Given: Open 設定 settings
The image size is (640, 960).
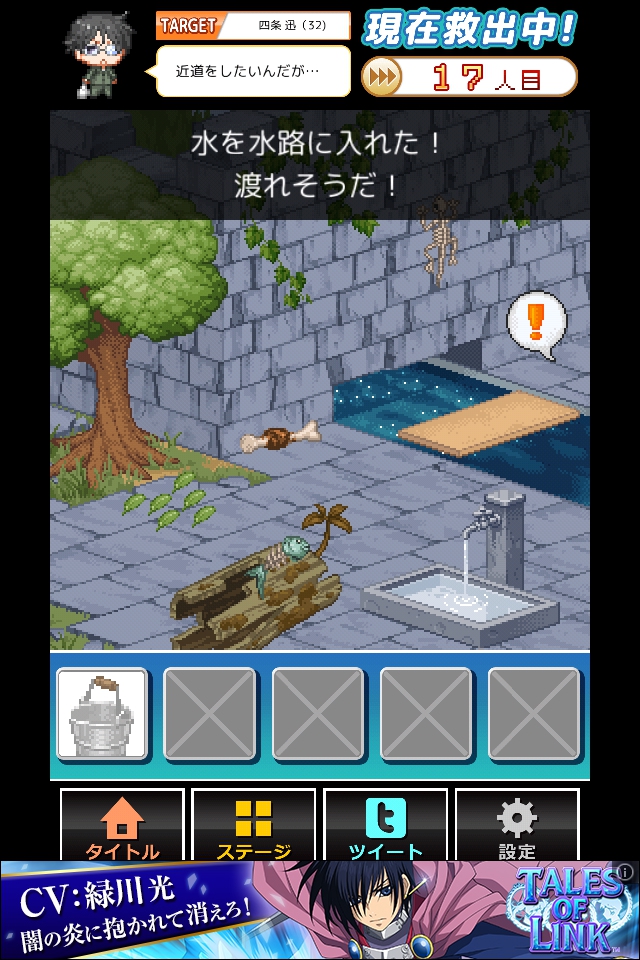Looking at the screenshot, I should click(517, 826).
